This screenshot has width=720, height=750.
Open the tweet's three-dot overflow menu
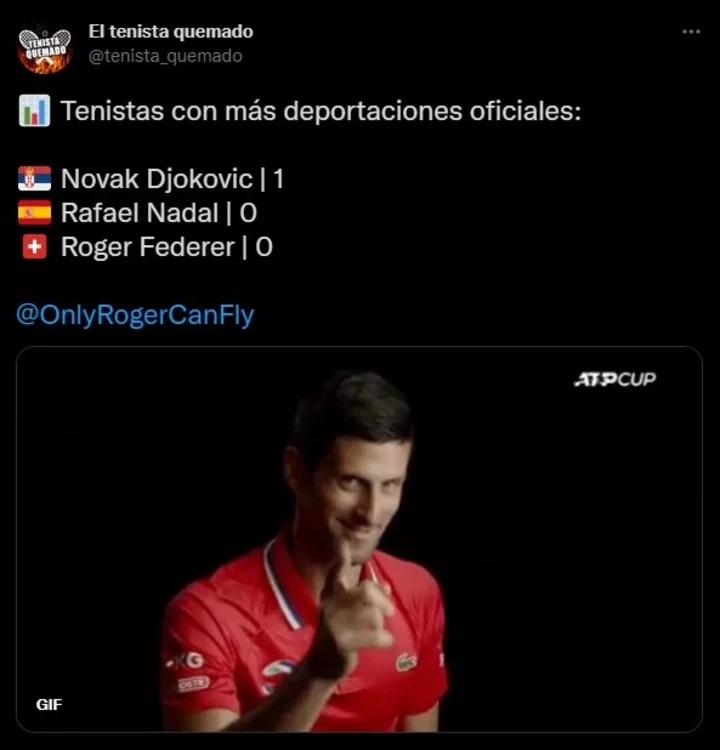click(691, 32)
